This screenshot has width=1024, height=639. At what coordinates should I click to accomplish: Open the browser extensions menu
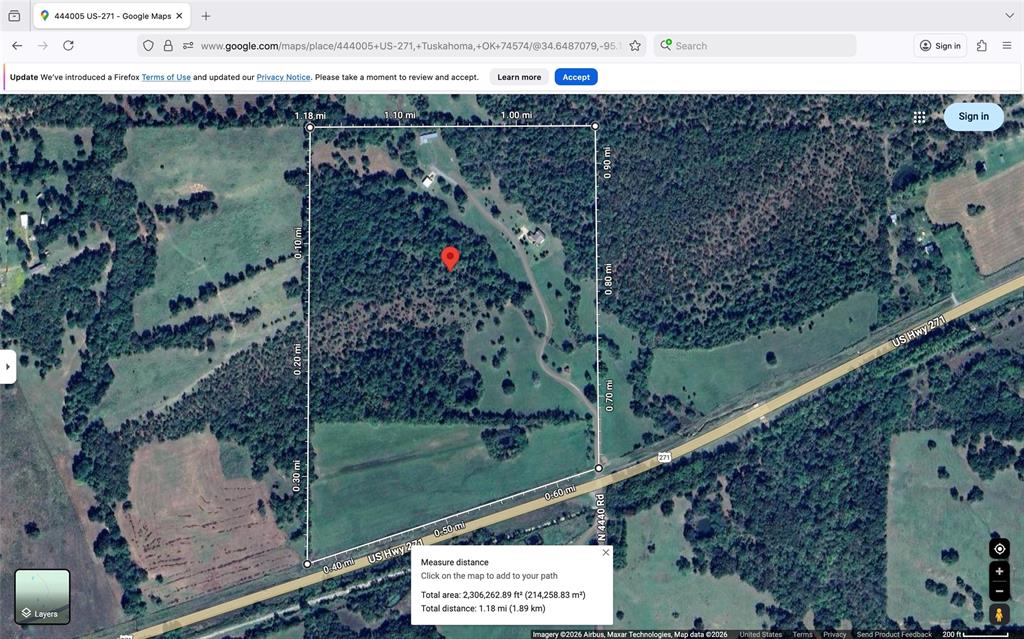point(982,46)
